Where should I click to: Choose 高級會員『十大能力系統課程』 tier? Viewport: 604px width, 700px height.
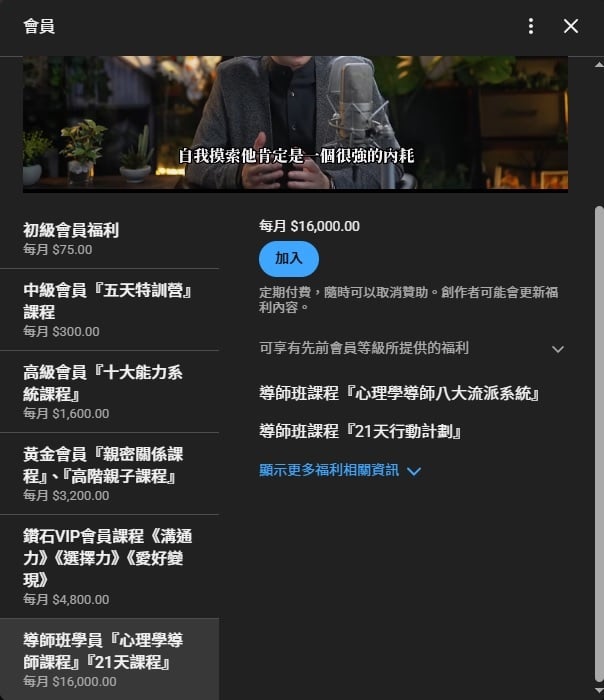tap(109, 392)
